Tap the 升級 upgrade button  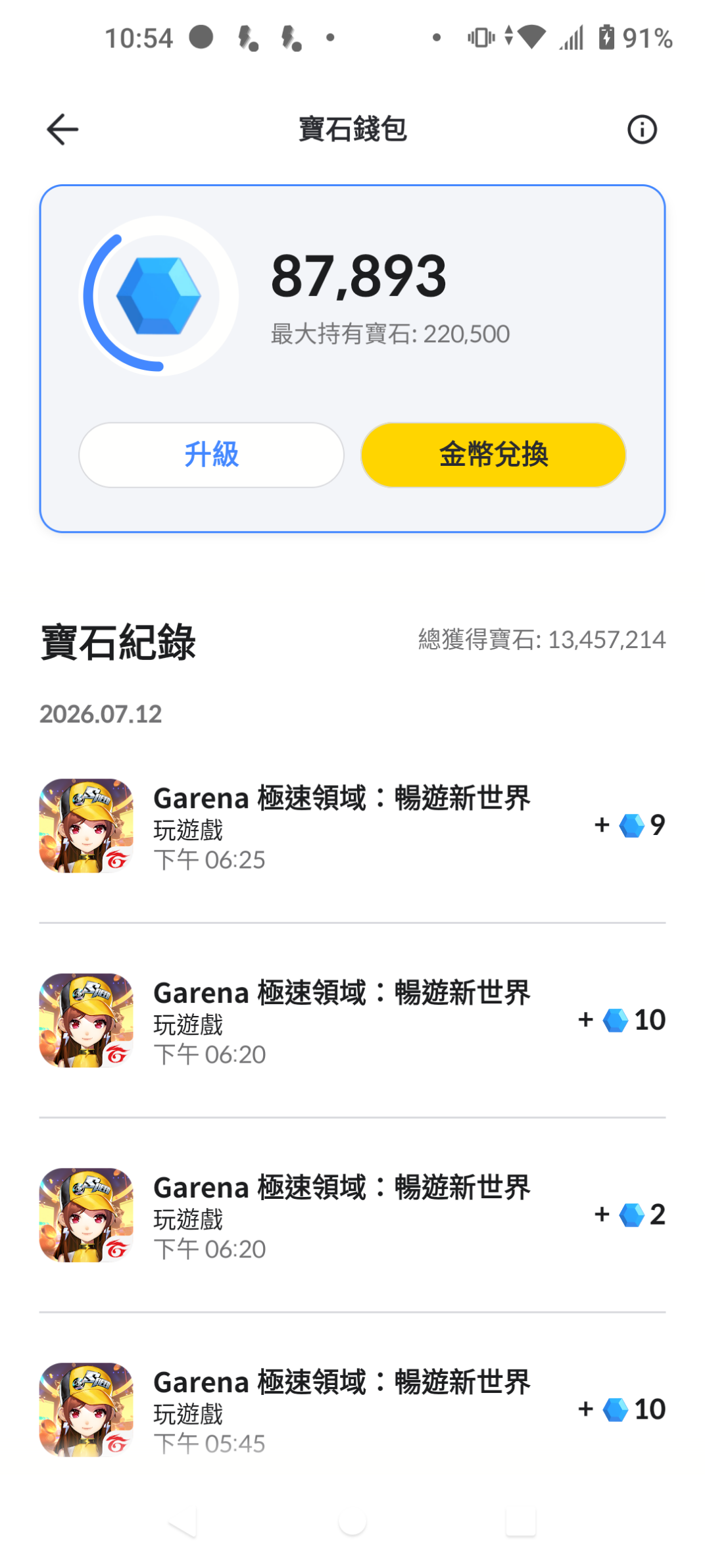[211, 455]
